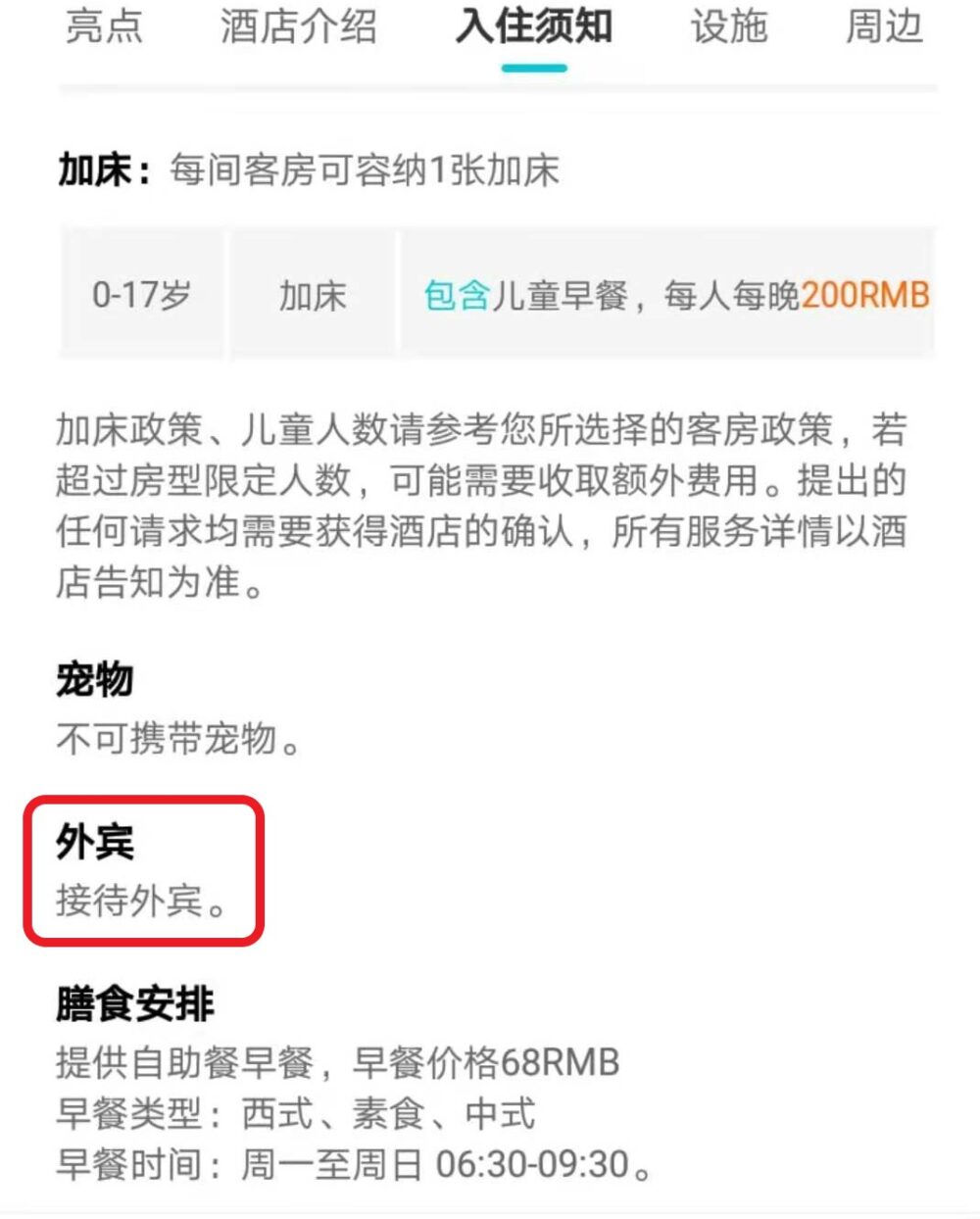View the 周边 tab
This screenshot has width=980, height=1219.
pos(885,26)
